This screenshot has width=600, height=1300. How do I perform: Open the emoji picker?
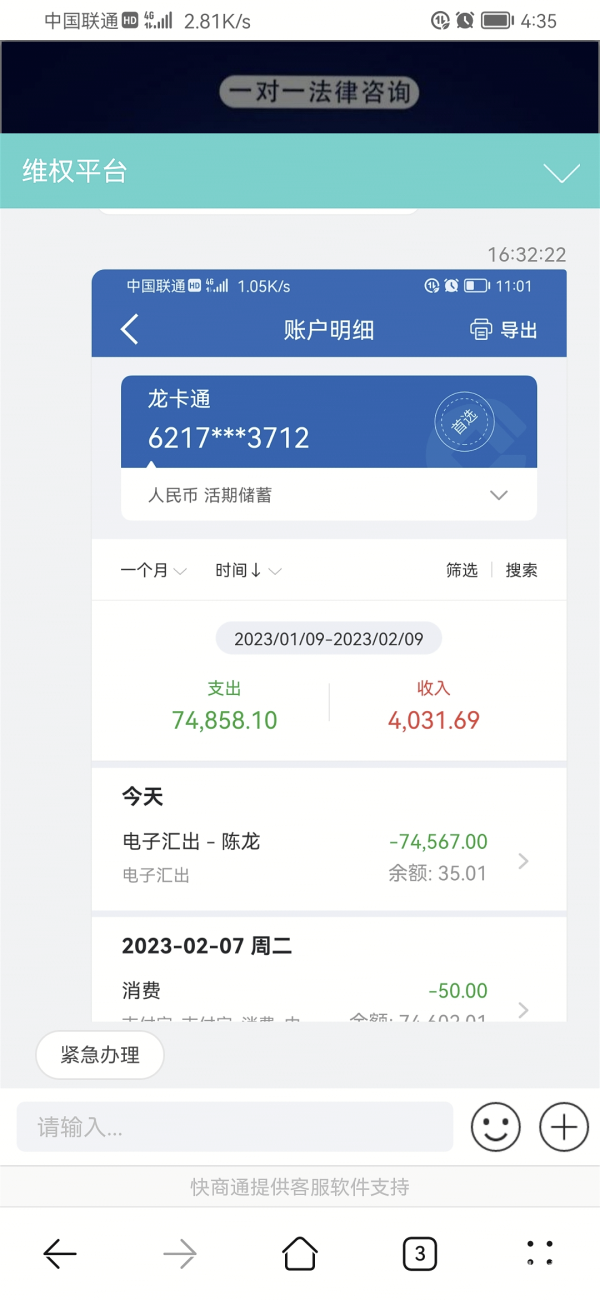(x=496, y=1127)
